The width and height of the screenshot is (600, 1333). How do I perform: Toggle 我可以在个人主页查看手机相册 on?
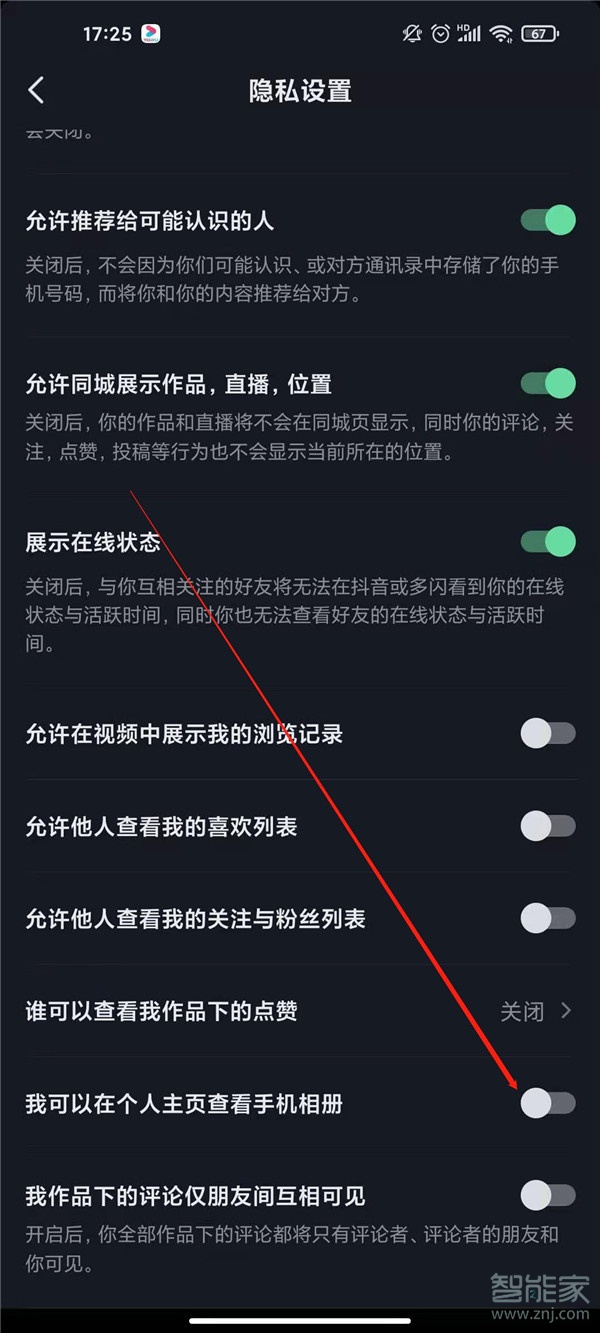tap(548, 1103)
